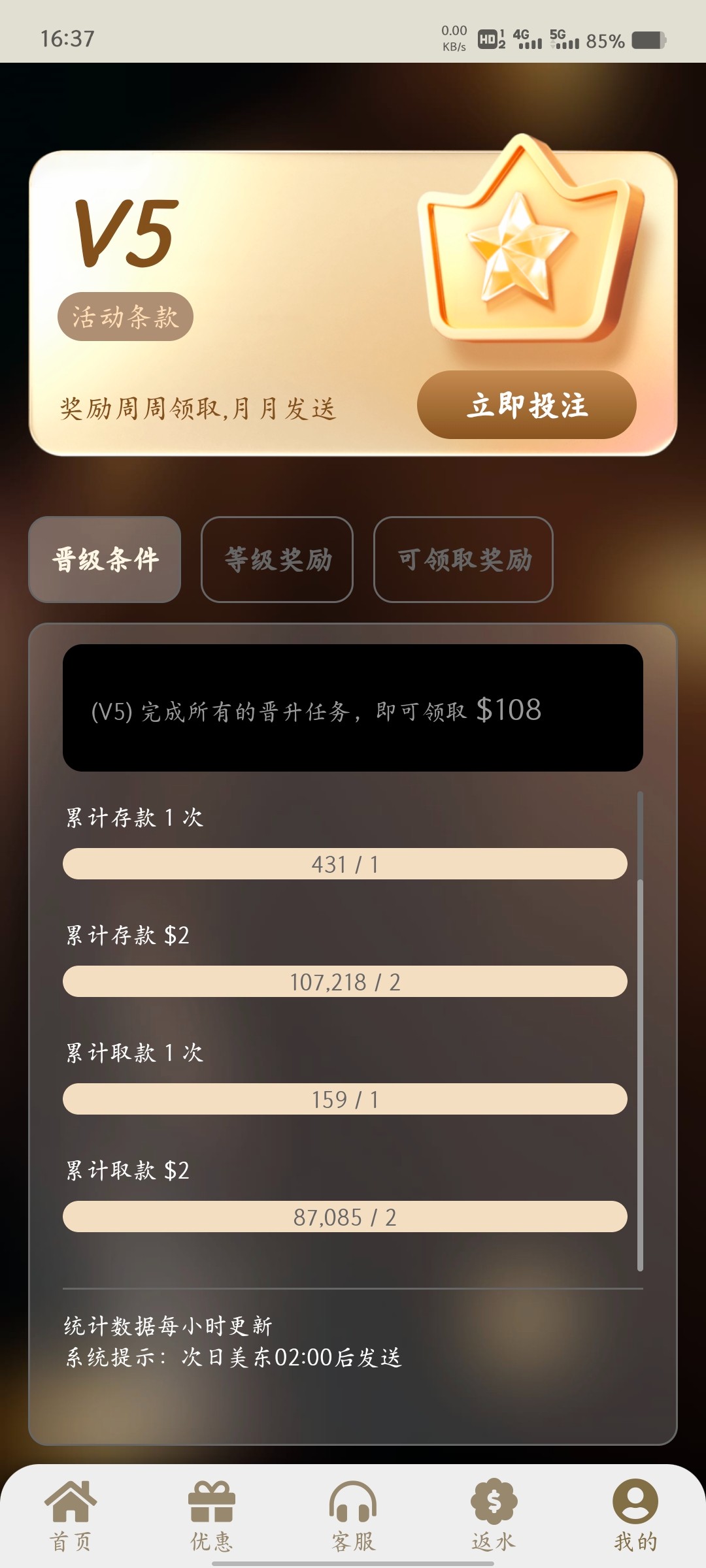Tap the 立即投注 button

coord(526,405)
